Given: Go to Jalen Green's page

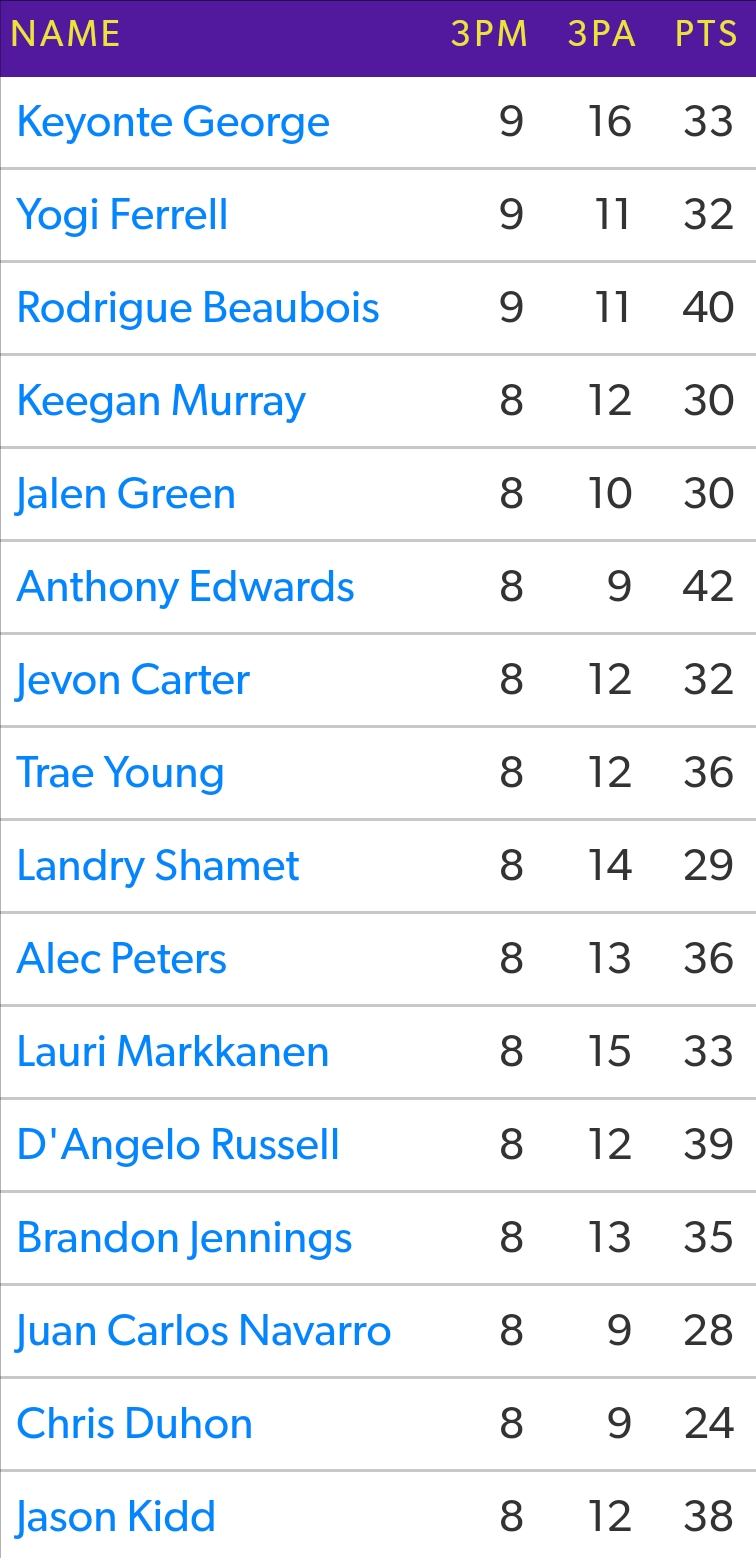Looking at the screenshot, I should coord(125,495).
